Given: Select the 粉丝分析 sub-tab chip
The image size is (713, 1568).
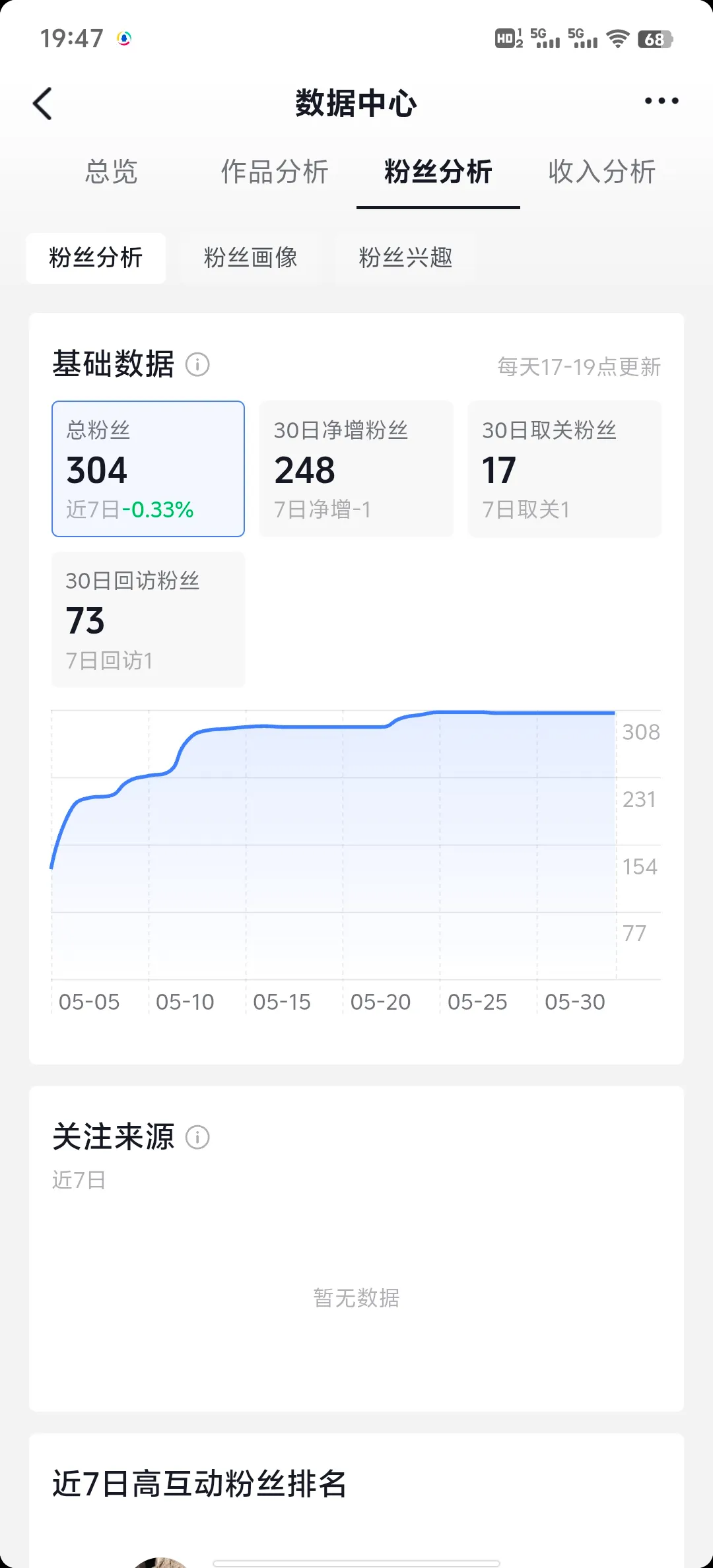Looking at the screenshot, I should click(96, 258).
